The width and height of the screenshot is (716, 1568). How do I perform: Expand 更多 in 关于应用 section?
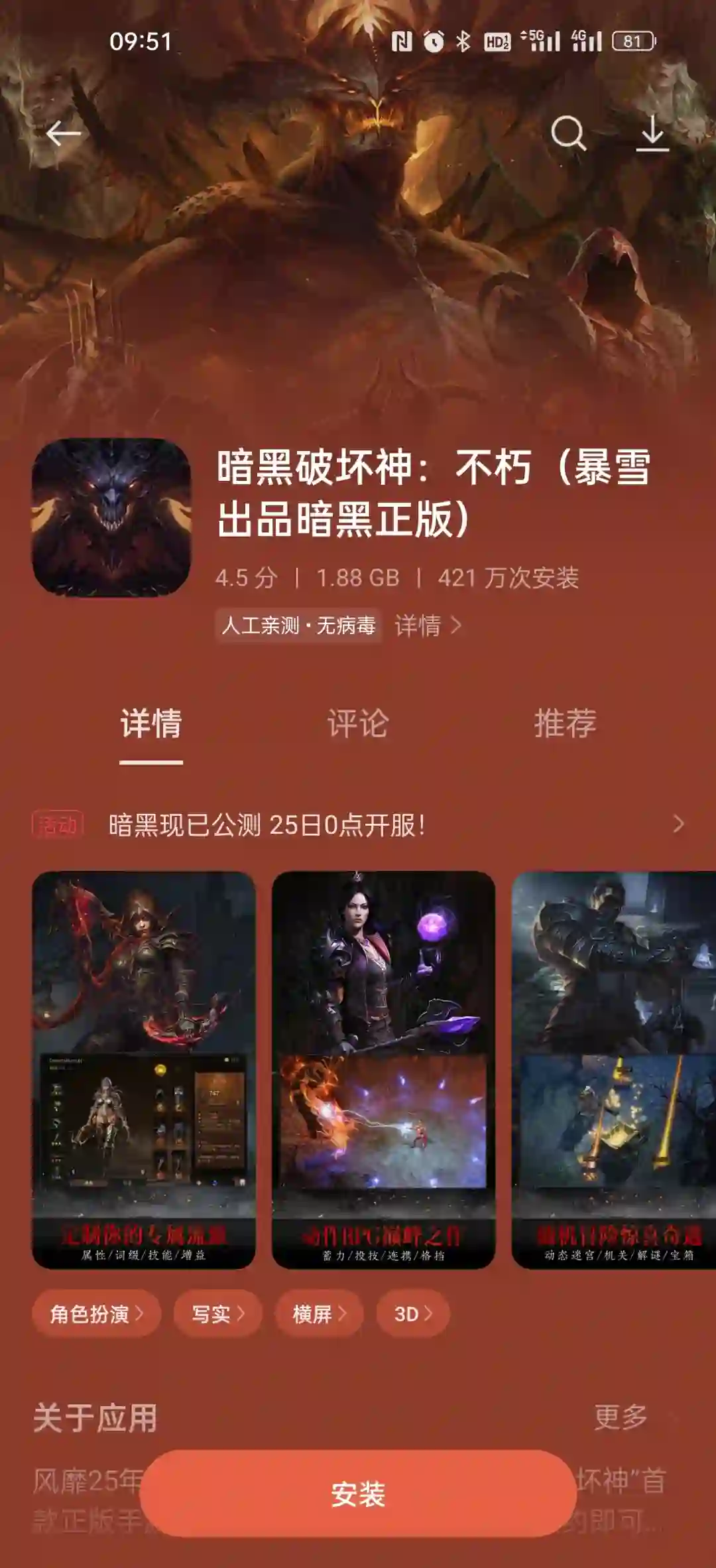pyautogui.click(x=621, y=1417)
